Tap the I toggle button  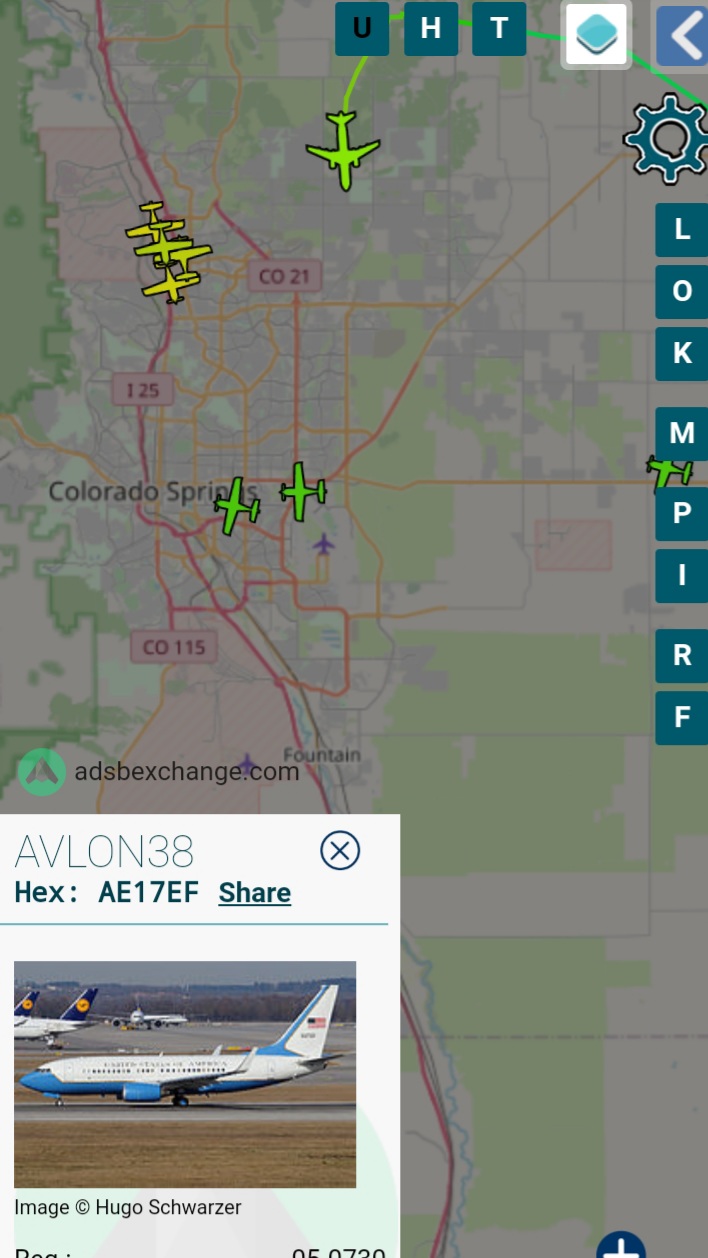pos(682,576)
